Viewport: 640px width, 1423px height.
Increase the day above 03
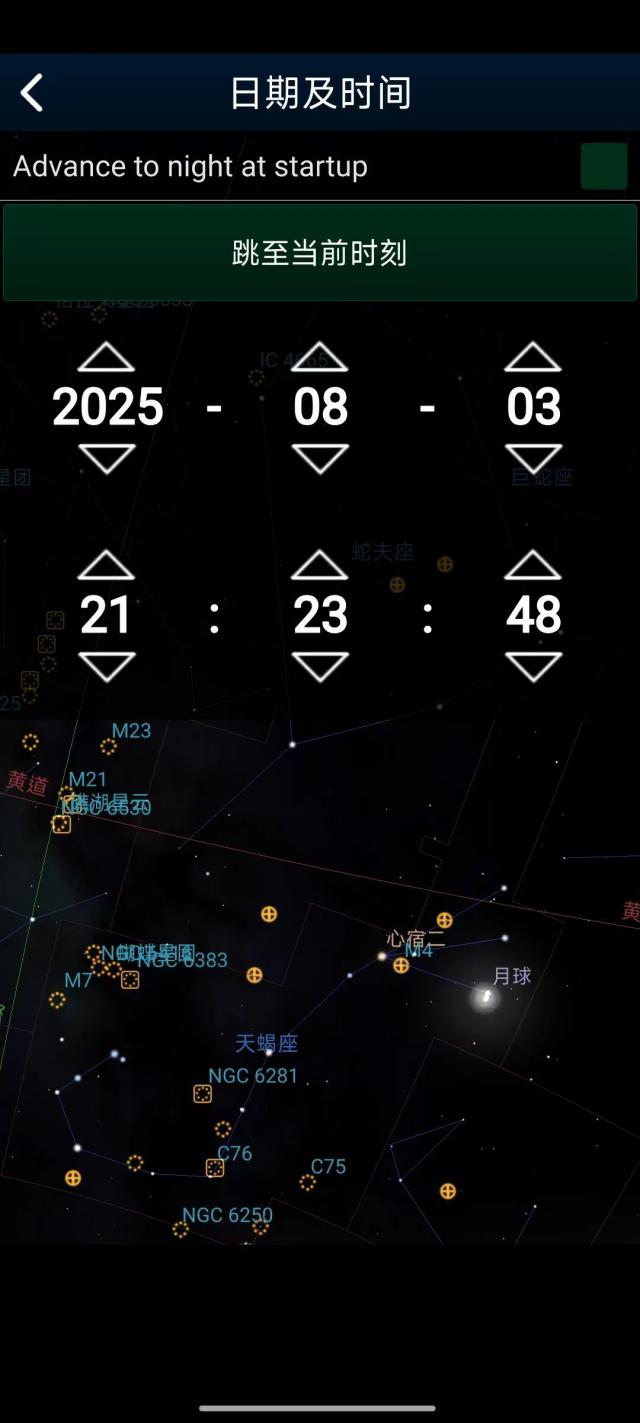tap(533, 357)
